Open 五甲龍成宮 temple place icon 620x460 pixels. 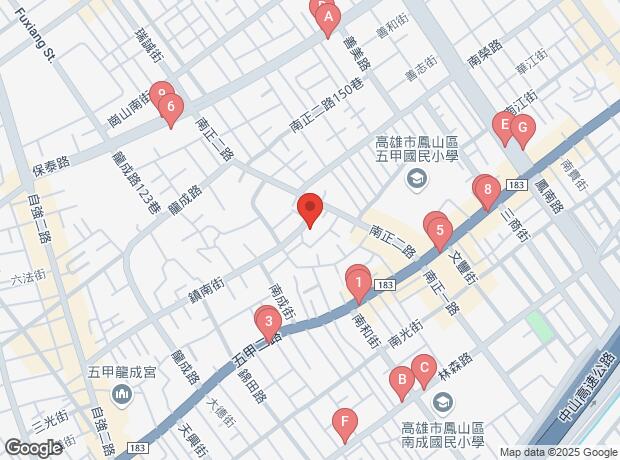click(122, 397)
